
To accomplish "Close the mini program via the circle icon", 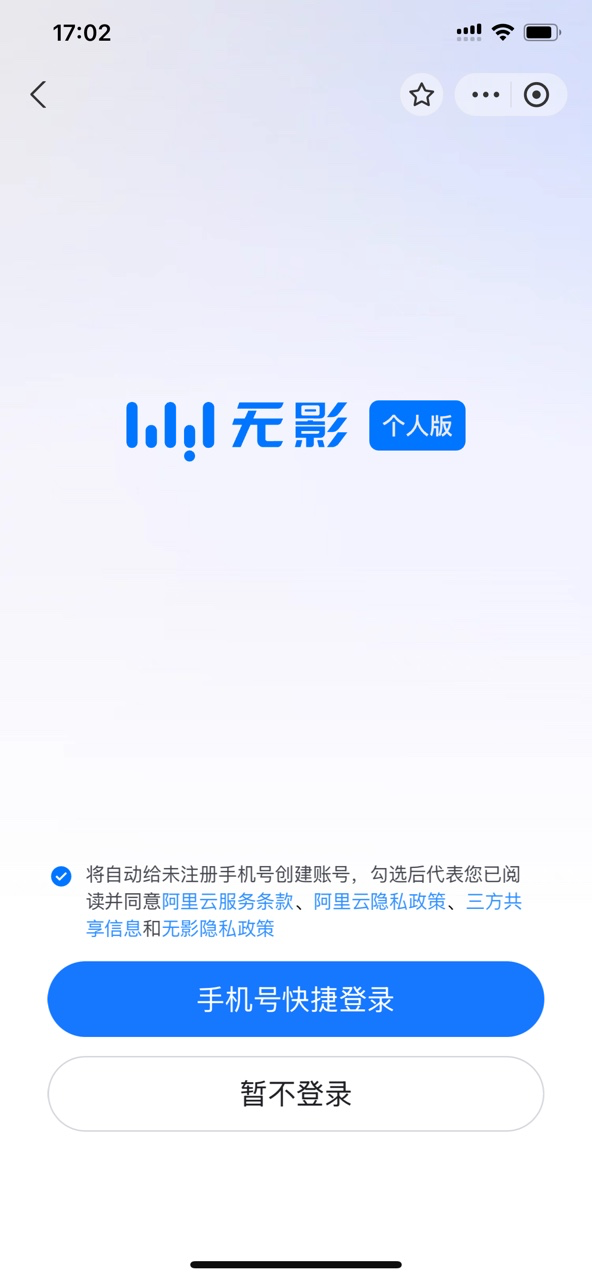I will point(537,95).
